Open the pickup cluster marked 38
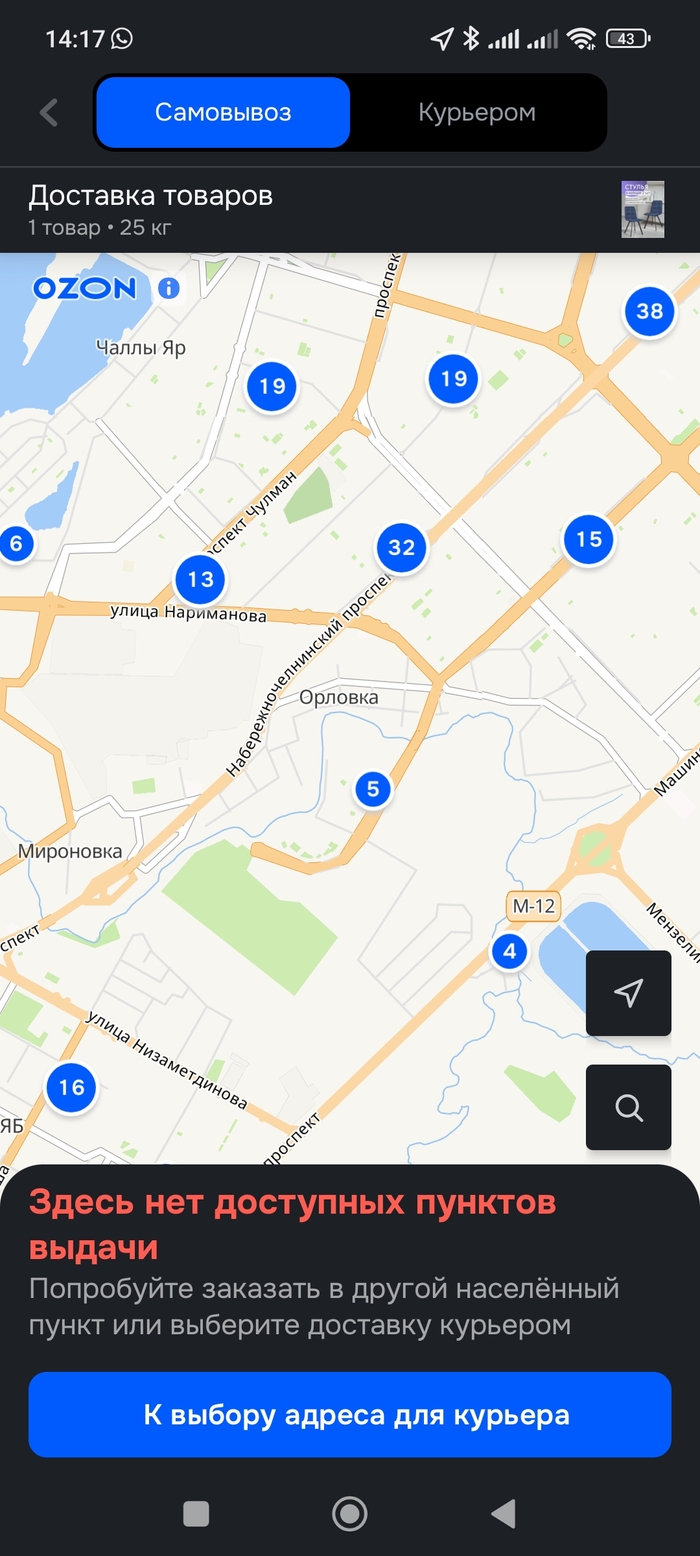700x1556 pixels. 649,311
